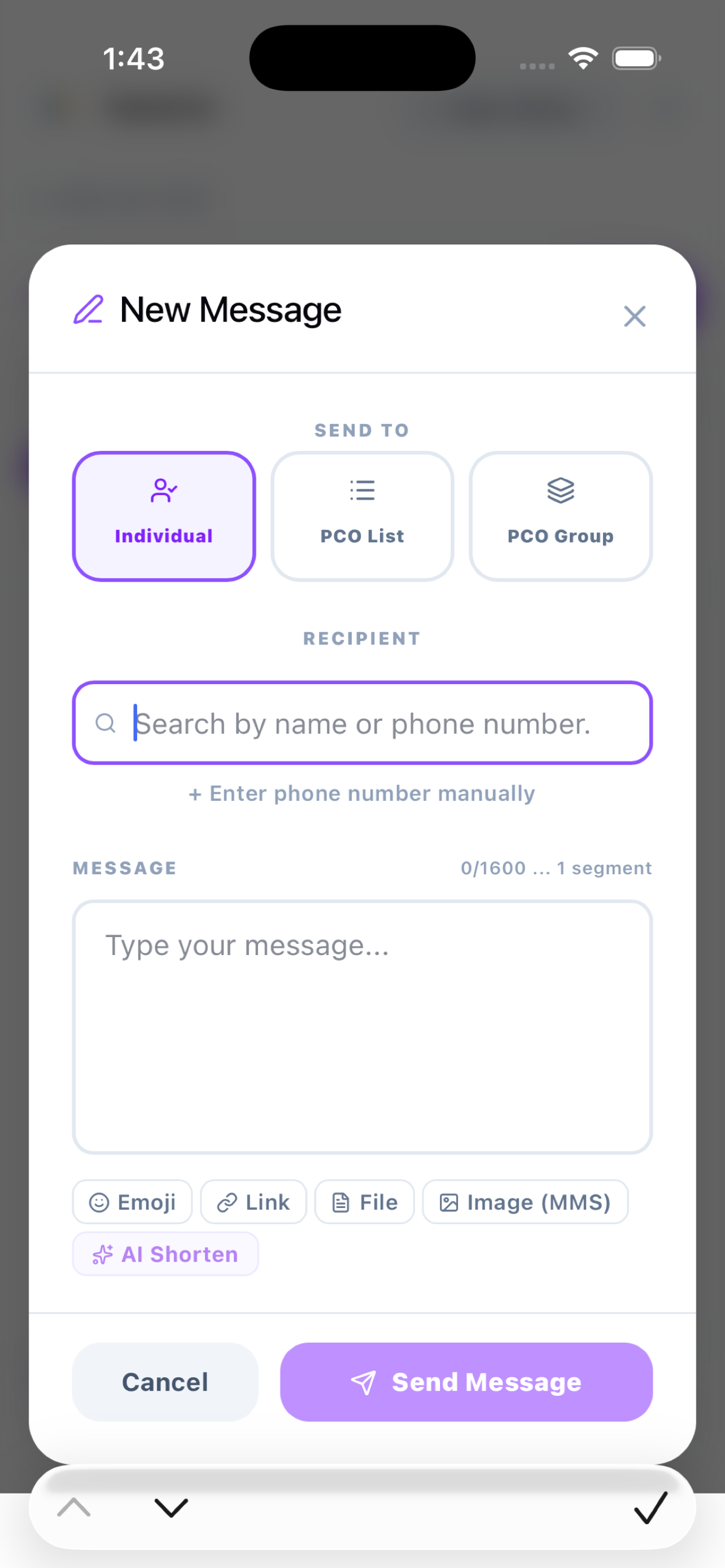
Task: Cancel the new message
Action: [x=165, y=1382]
